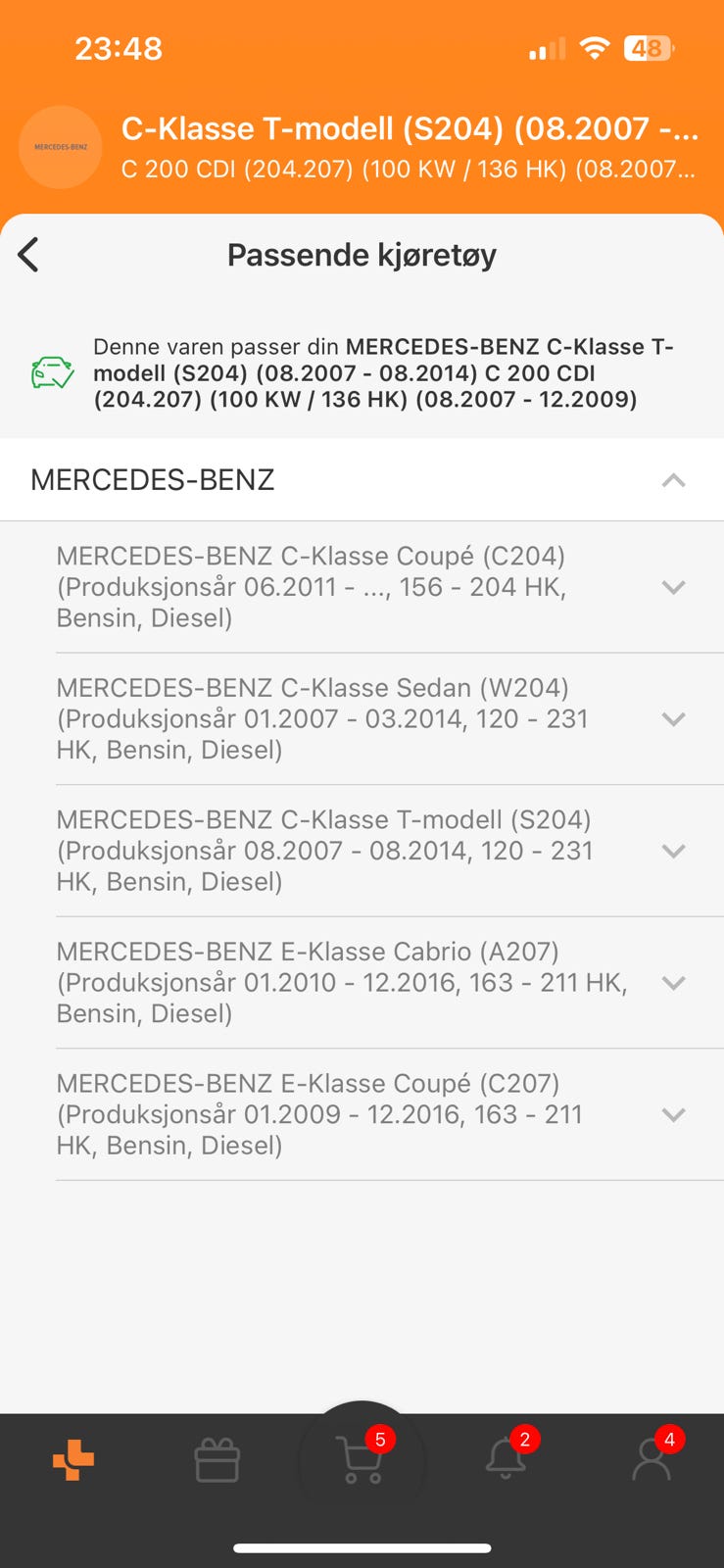Expand the E-Klasse Cabrio (A207) entry
This screenshot has height=1568, width=724.
[x=673, y=983]
